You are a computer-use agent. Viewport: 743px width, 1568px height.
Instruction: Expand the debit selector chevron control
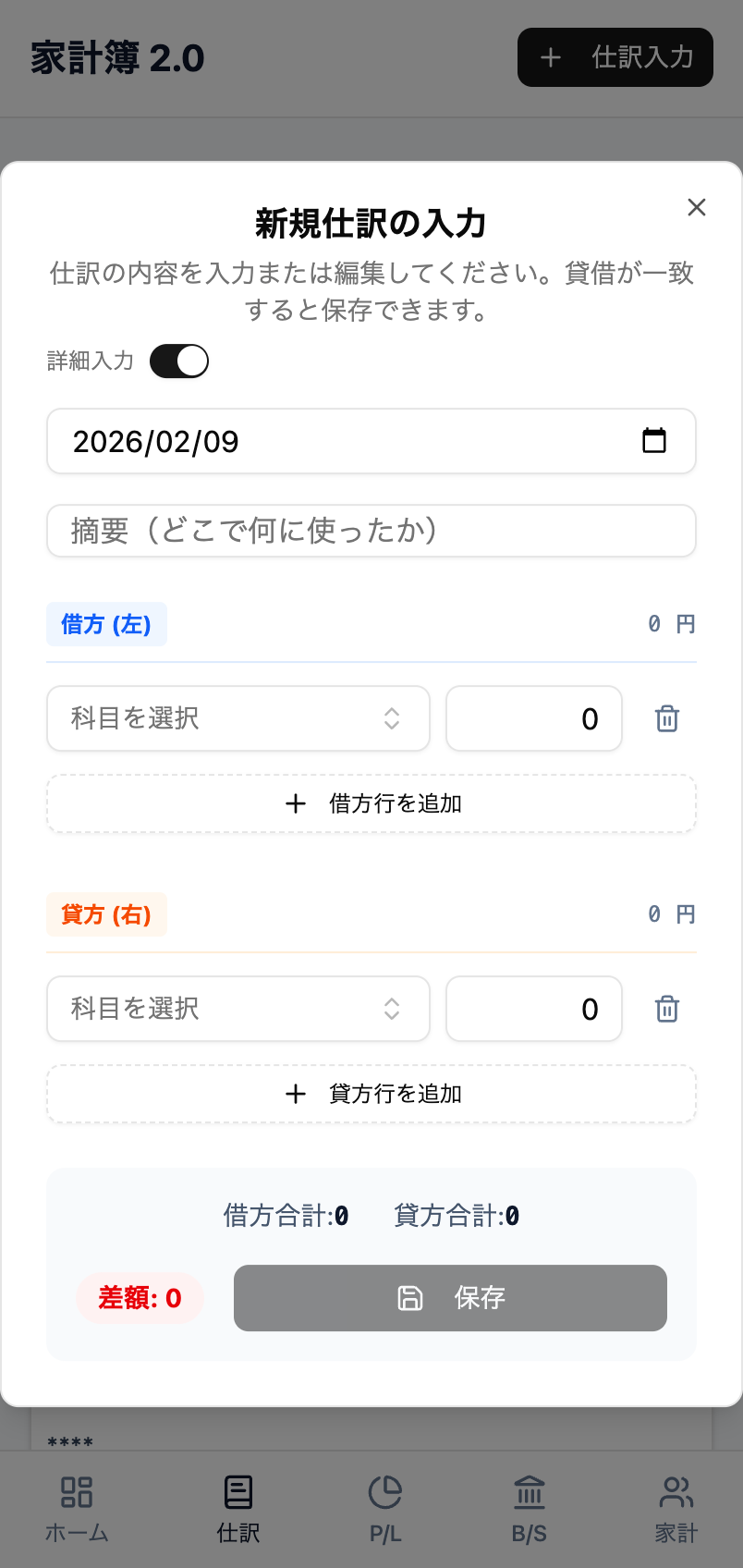[x=392, y=718]
